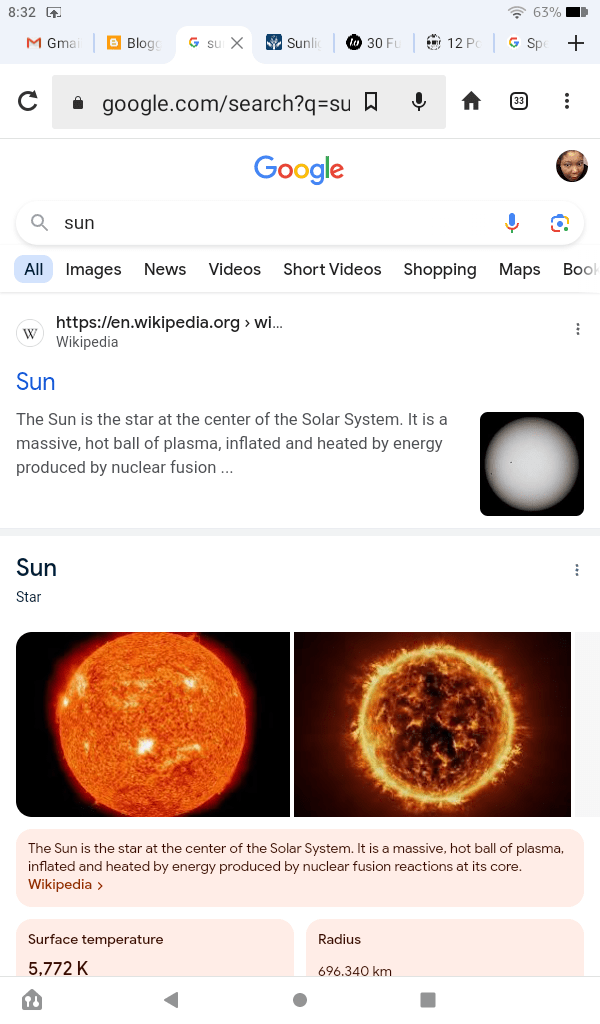
Task: Switch to Images results
Action: [x=93, y=269]
